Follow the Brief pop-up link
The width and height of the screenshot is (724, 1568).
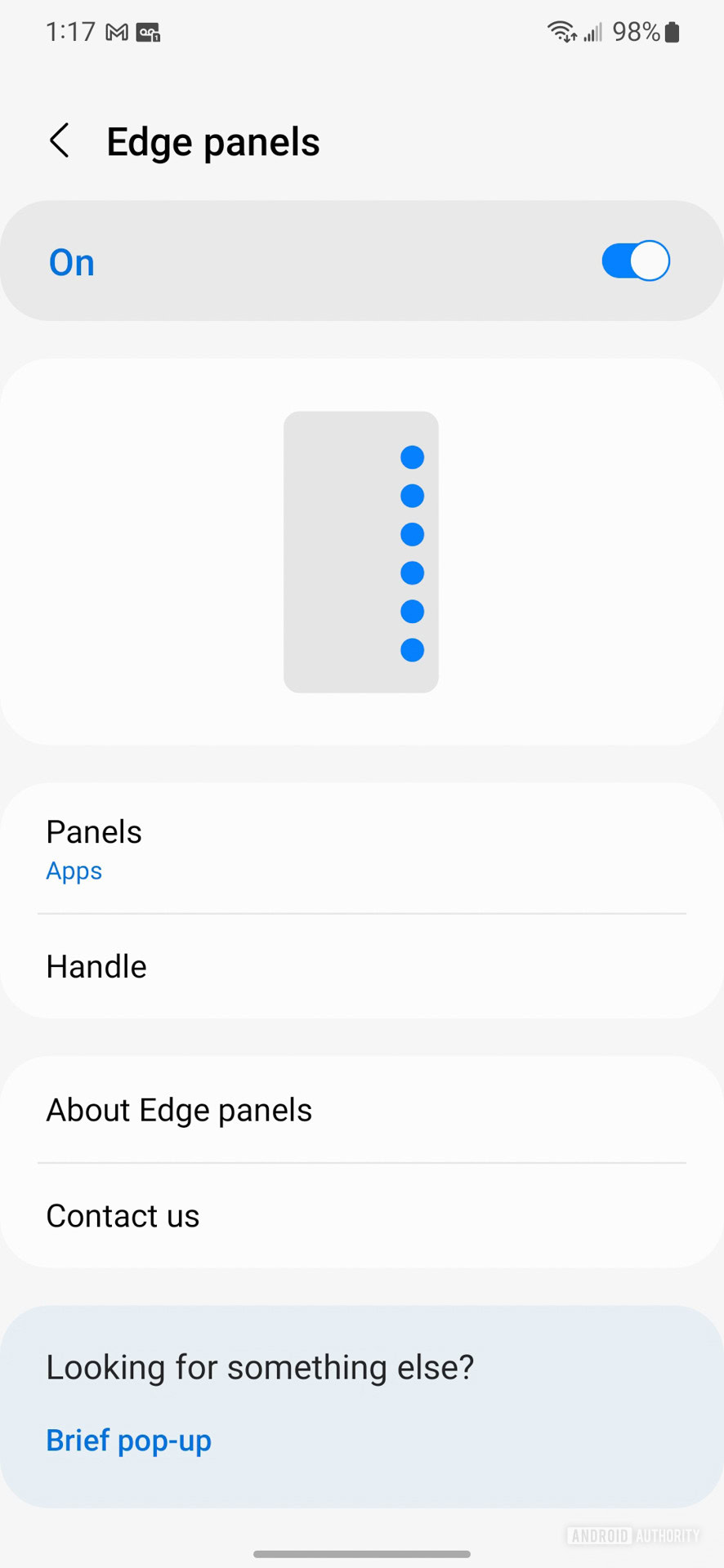[x=129, y=1441]
